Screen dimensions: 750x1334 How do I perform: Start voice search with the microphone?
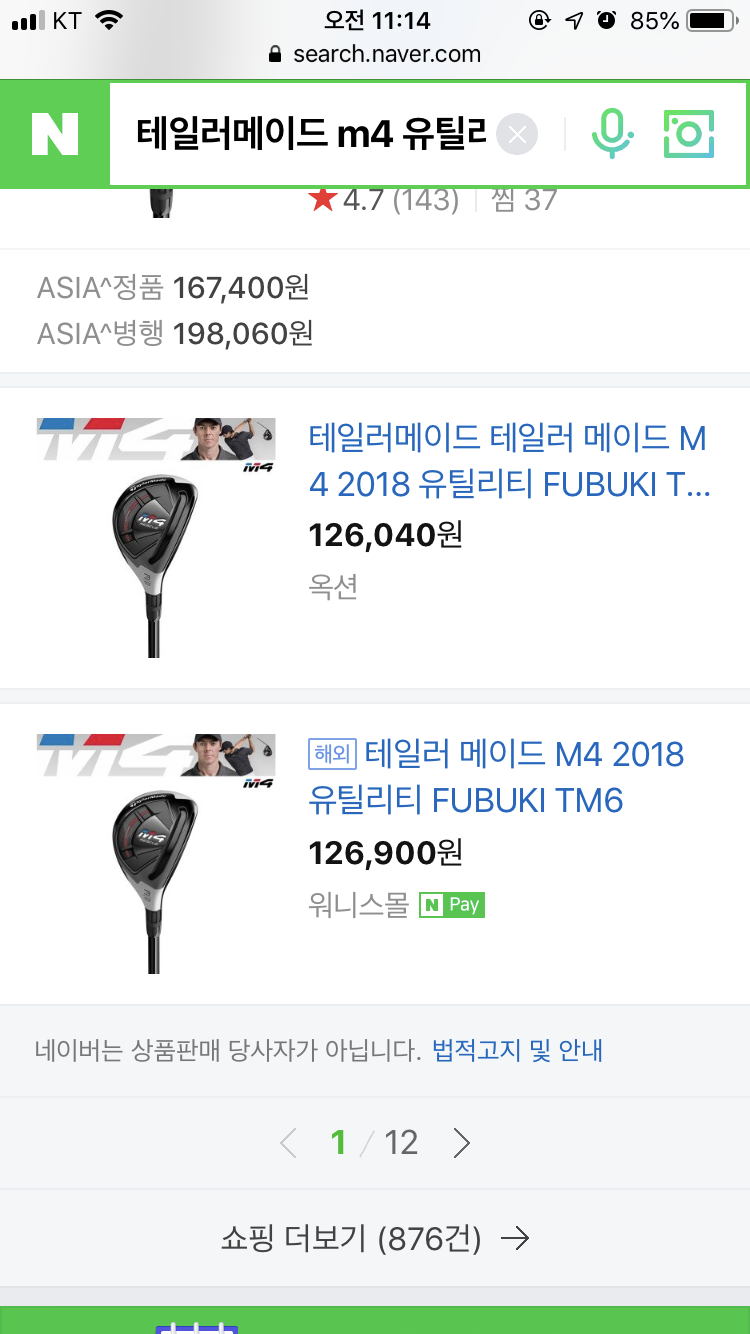pyautogui.click(x=611, y=133)
